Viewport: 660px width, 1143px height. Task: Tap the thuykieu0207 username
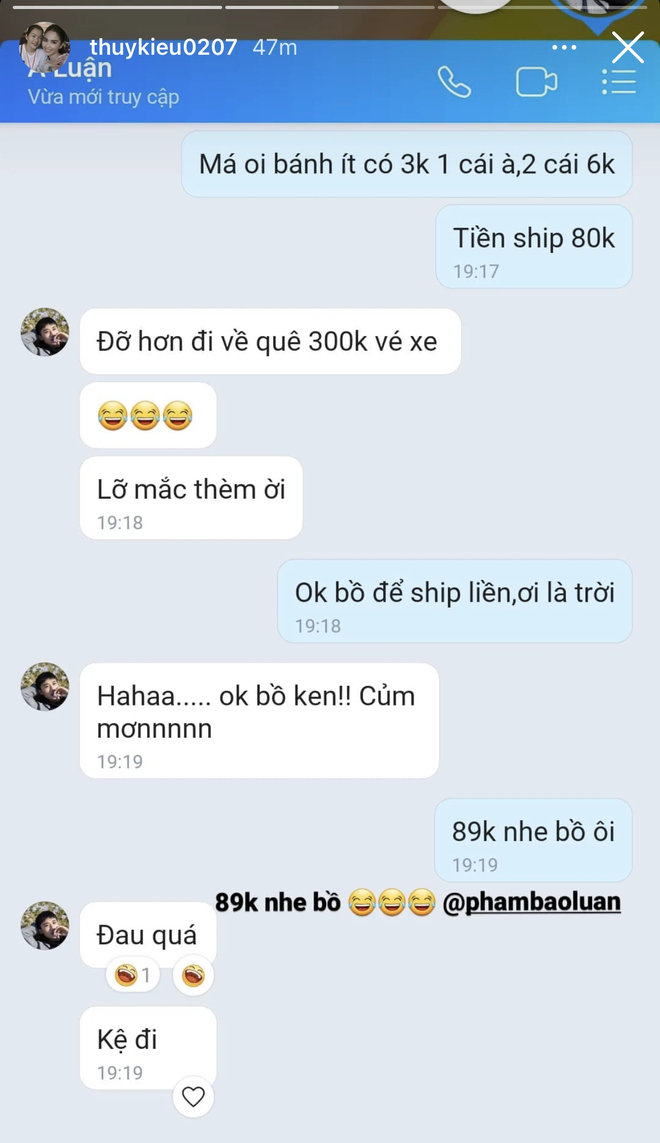point(163,47)
